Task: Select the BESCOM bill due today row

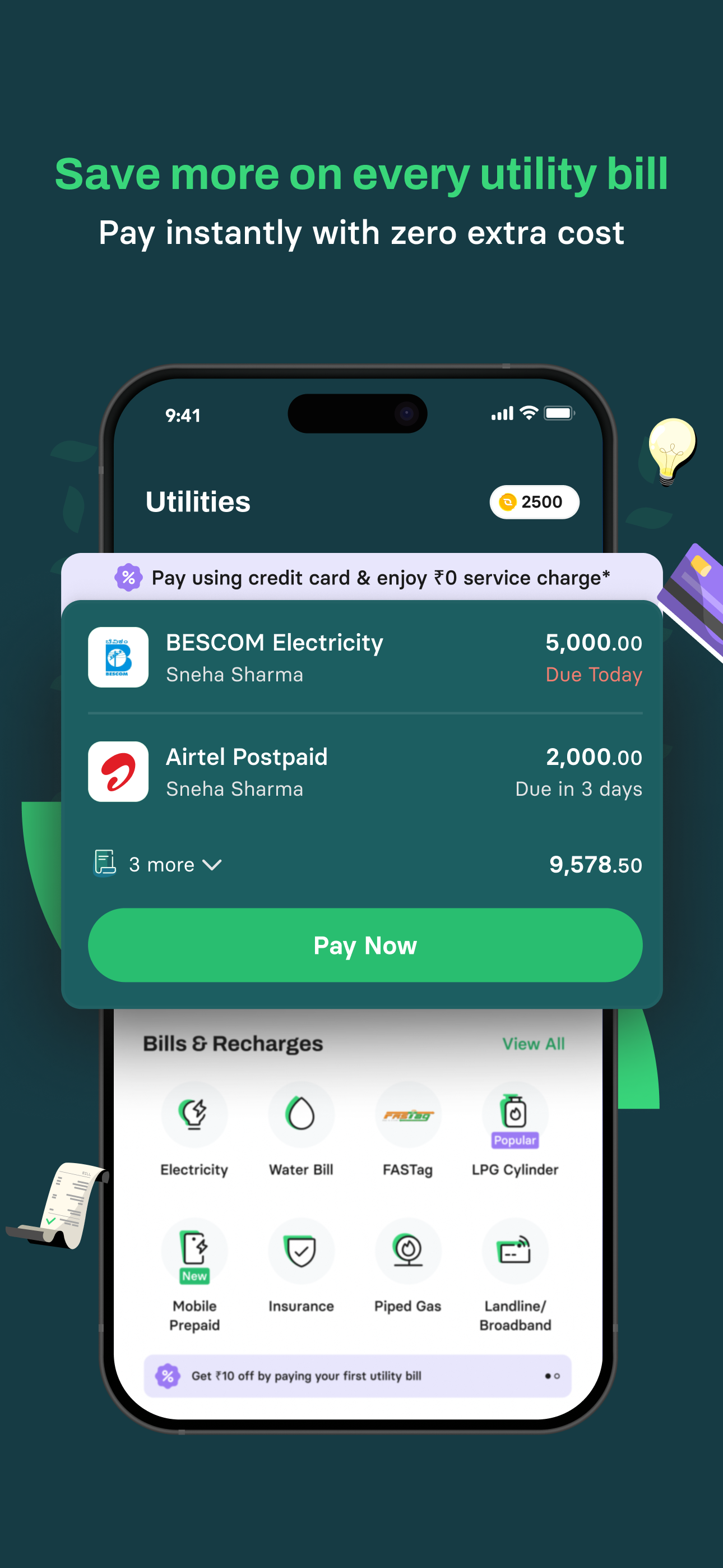Action: pos(365,657)
